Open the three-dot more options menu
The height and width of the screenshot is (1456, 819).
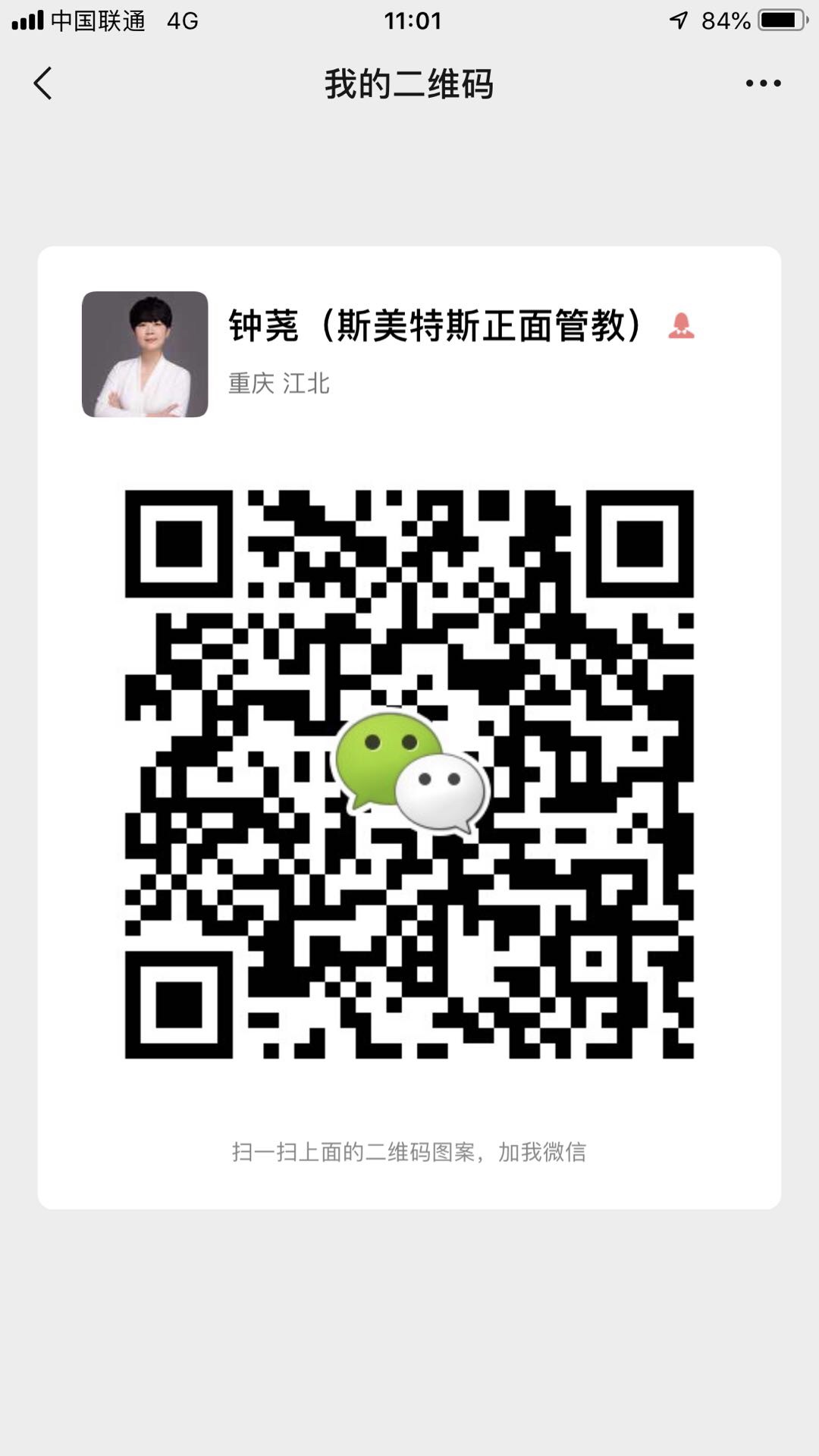tap(763, 83)
